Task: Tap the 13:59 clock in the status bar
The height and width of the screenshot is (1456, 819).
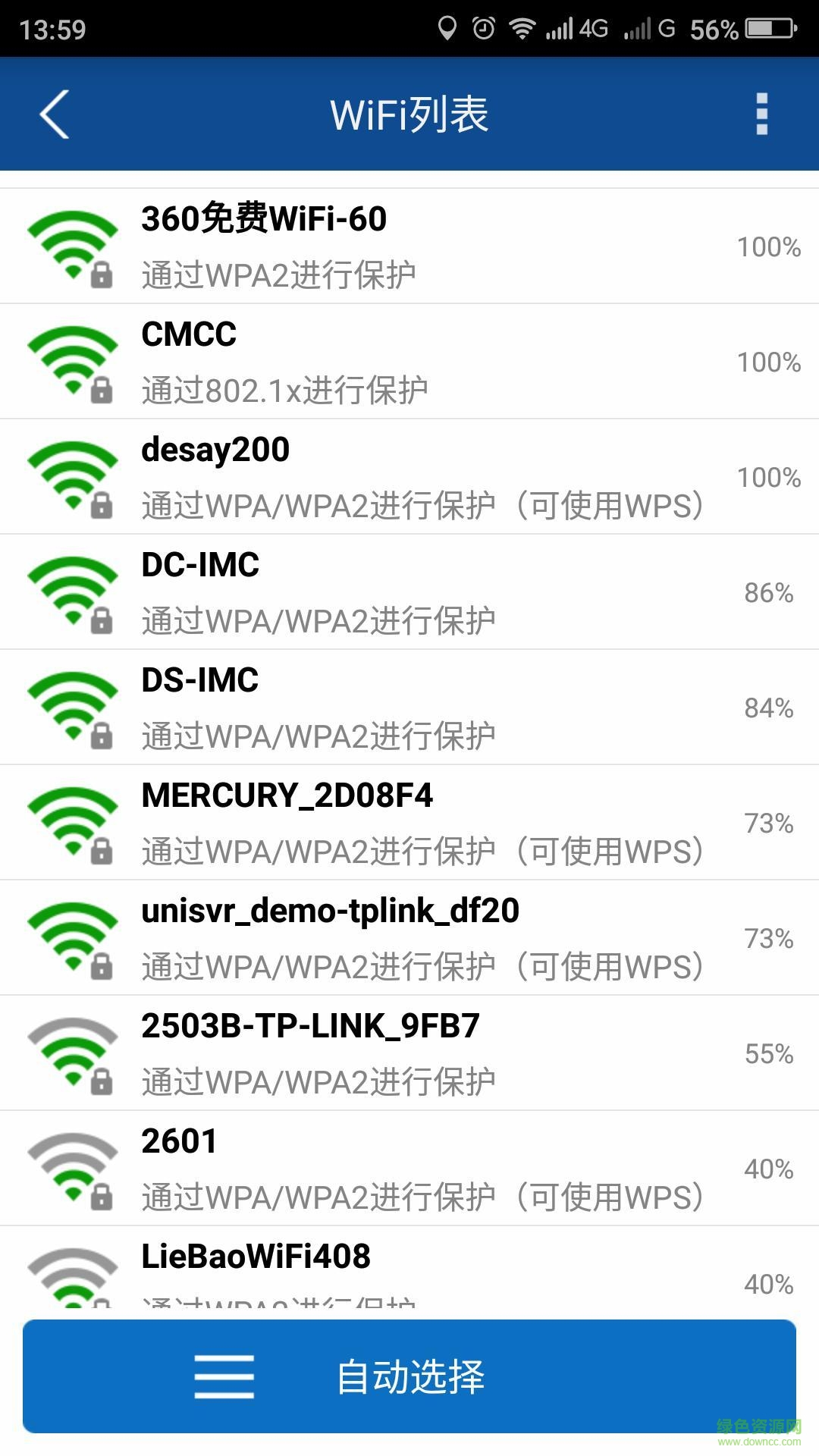Action: coord(48,28)
